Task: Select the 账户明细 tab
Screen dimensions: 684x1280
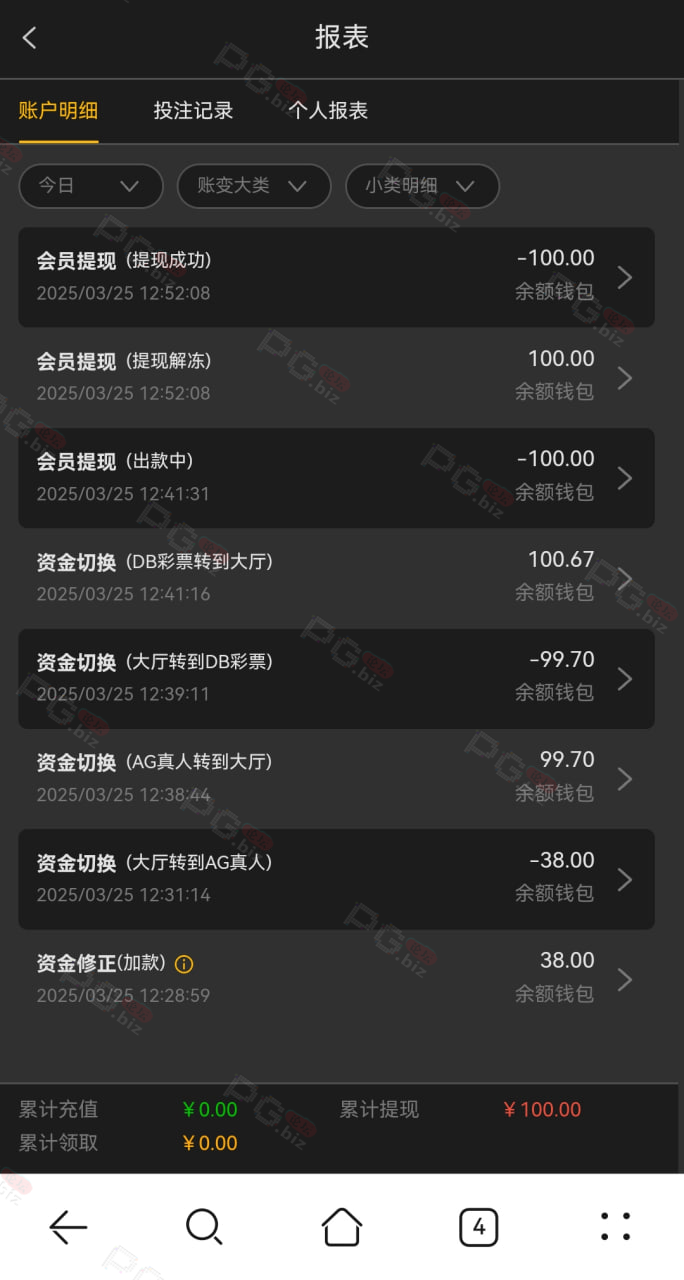Action: pyautogui.click(x=58, y=111)
